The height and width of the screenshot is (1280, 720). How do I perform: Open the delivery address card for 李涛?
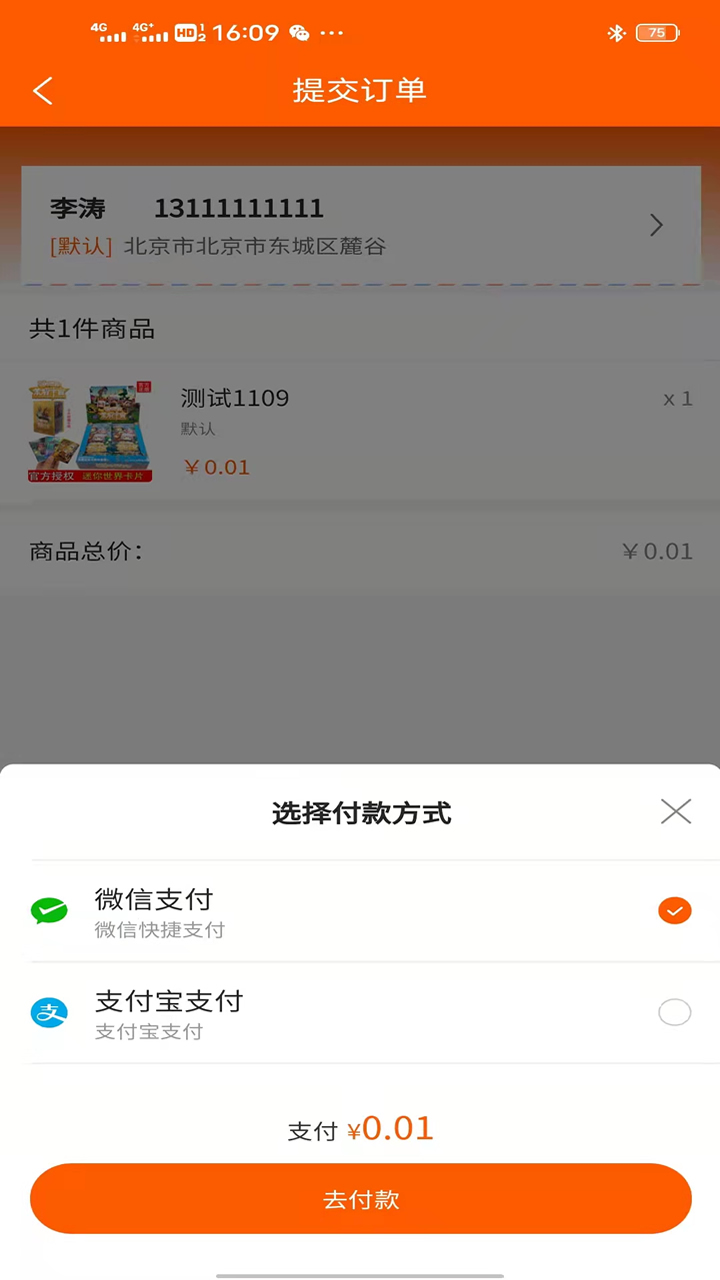coord(360,225)
